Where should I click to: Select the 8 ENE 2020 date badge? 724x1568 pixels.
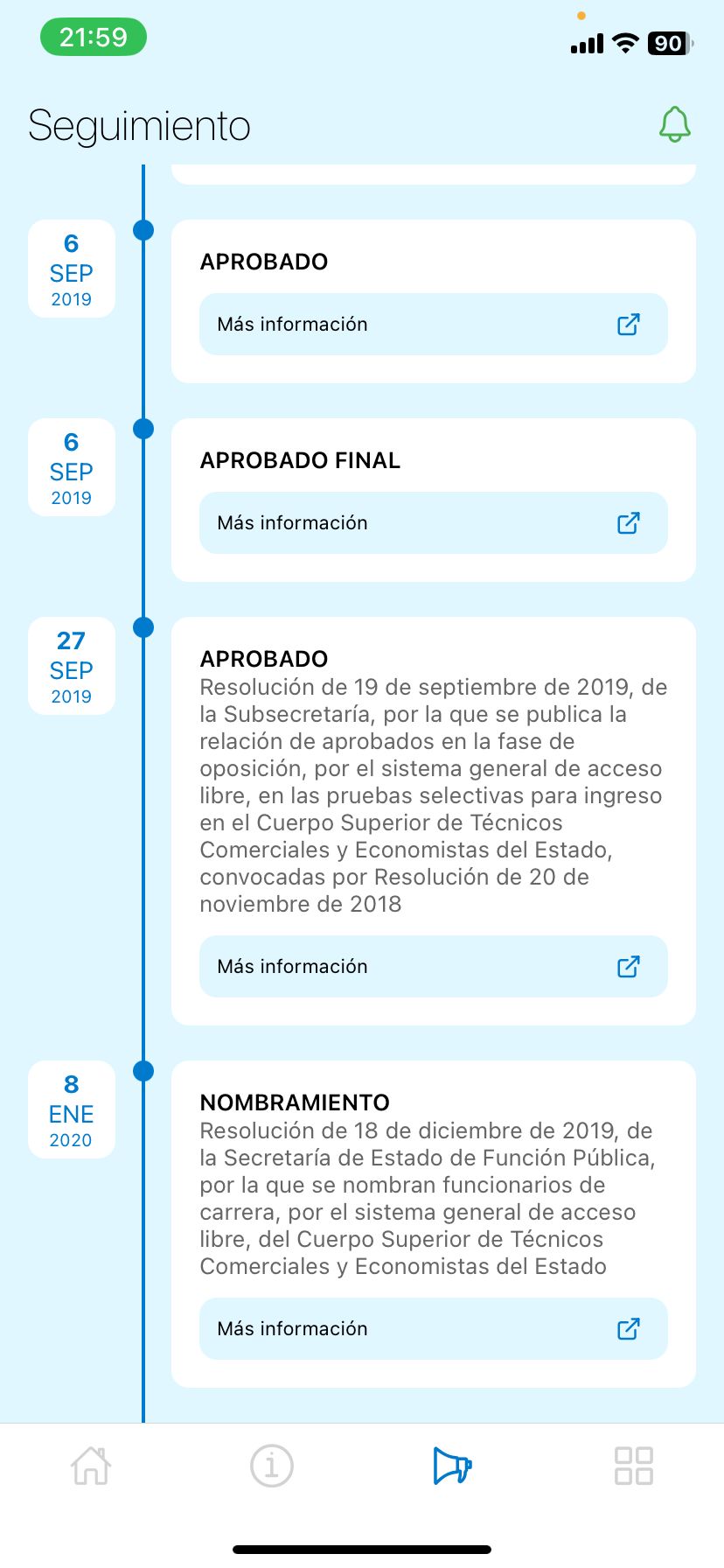point(71,1109)
